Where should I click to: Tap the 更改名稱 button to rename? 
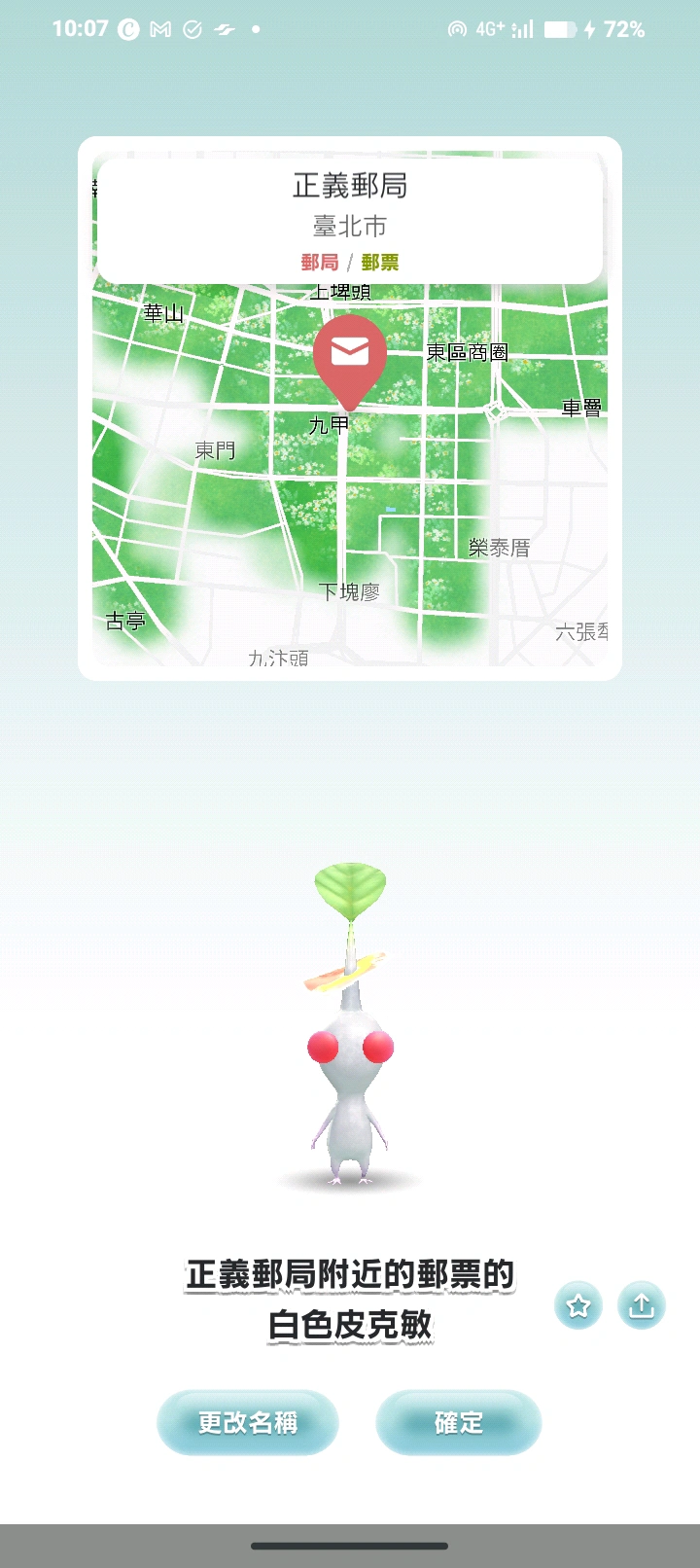[248, 1422]
